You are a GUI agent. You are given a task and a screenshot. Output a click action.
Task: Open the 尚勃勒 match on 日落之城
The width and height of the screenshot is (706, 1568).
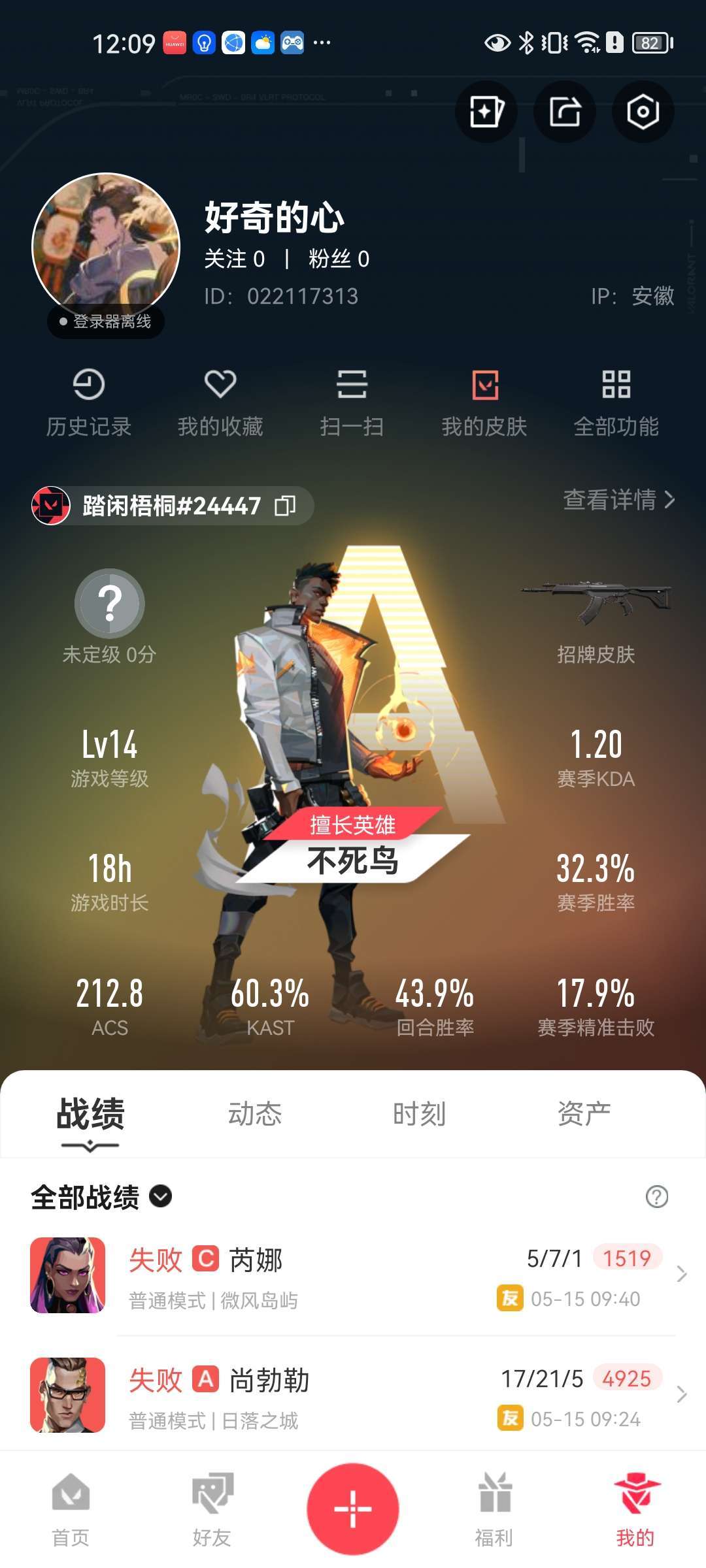(353, 1396)
